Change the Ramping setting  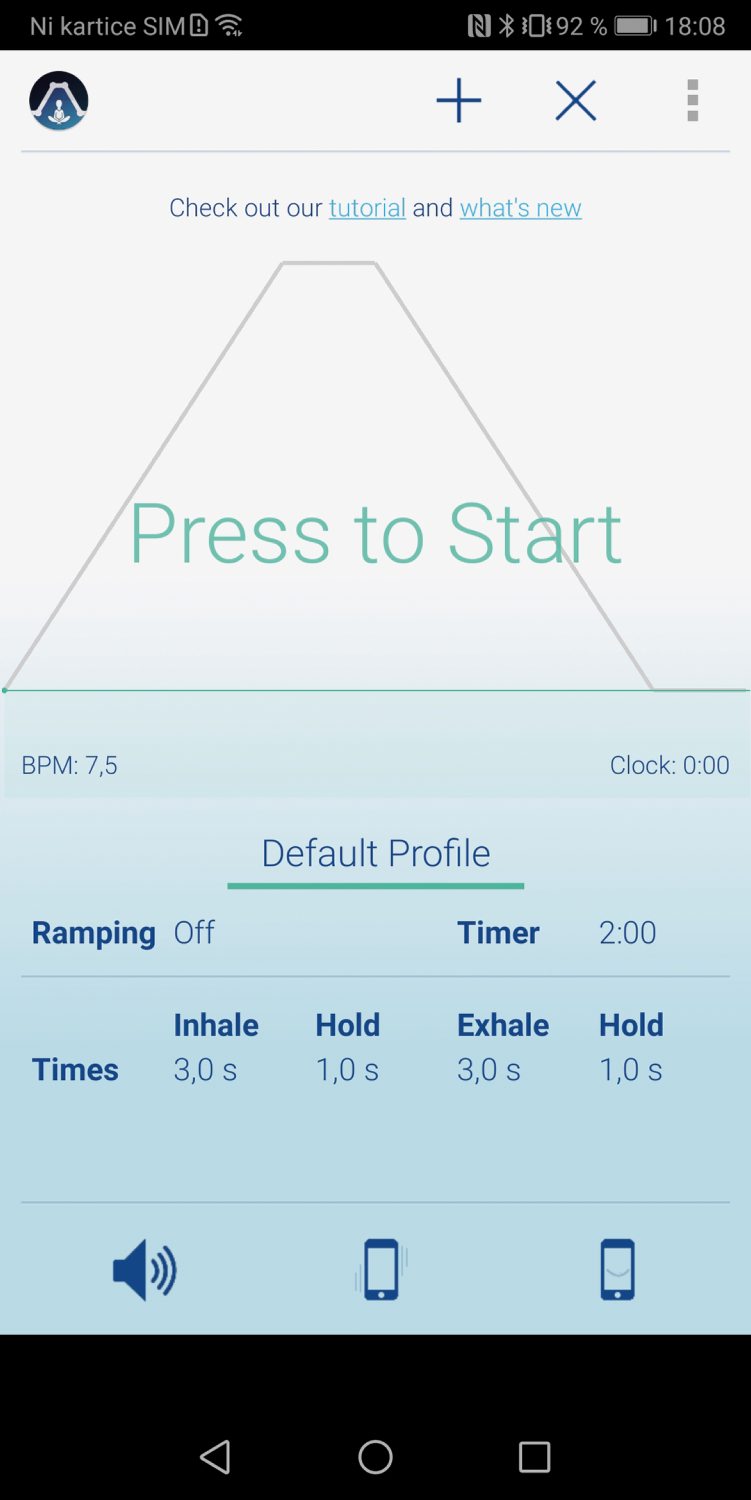(x=194, y=932)
